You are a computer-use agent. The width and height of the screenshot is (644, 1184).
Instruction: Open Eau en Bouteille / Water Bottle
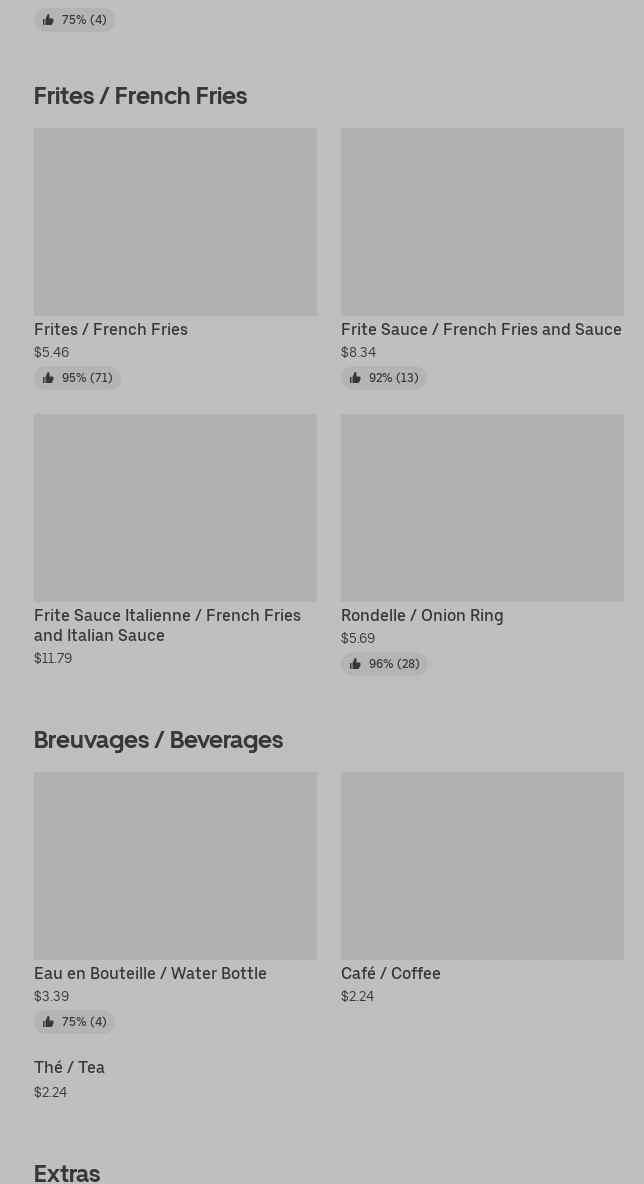click(x=175, y=902)
